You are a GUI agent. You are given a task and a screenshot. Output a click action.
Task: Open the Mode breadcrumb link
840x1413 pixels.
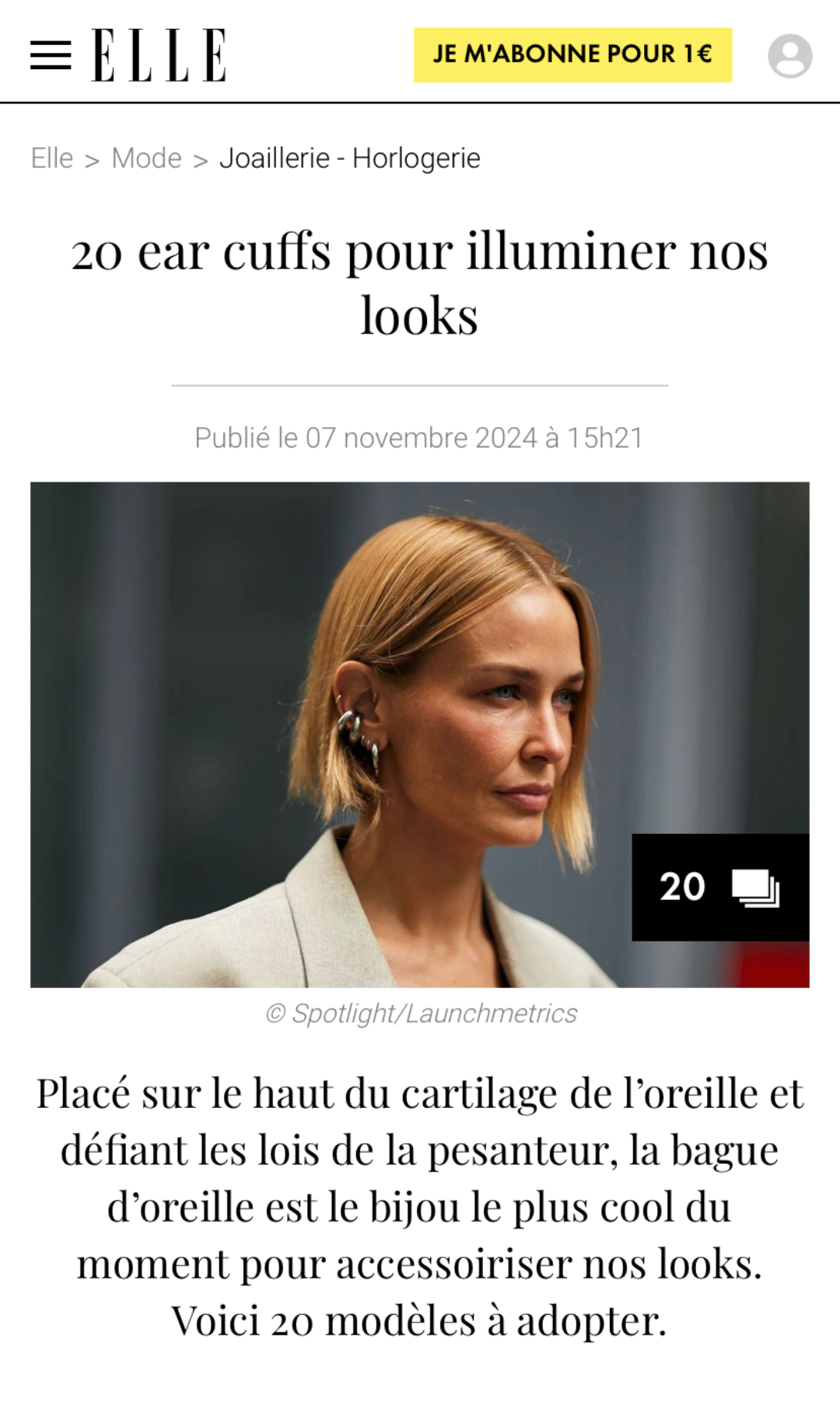coord(146,158)
